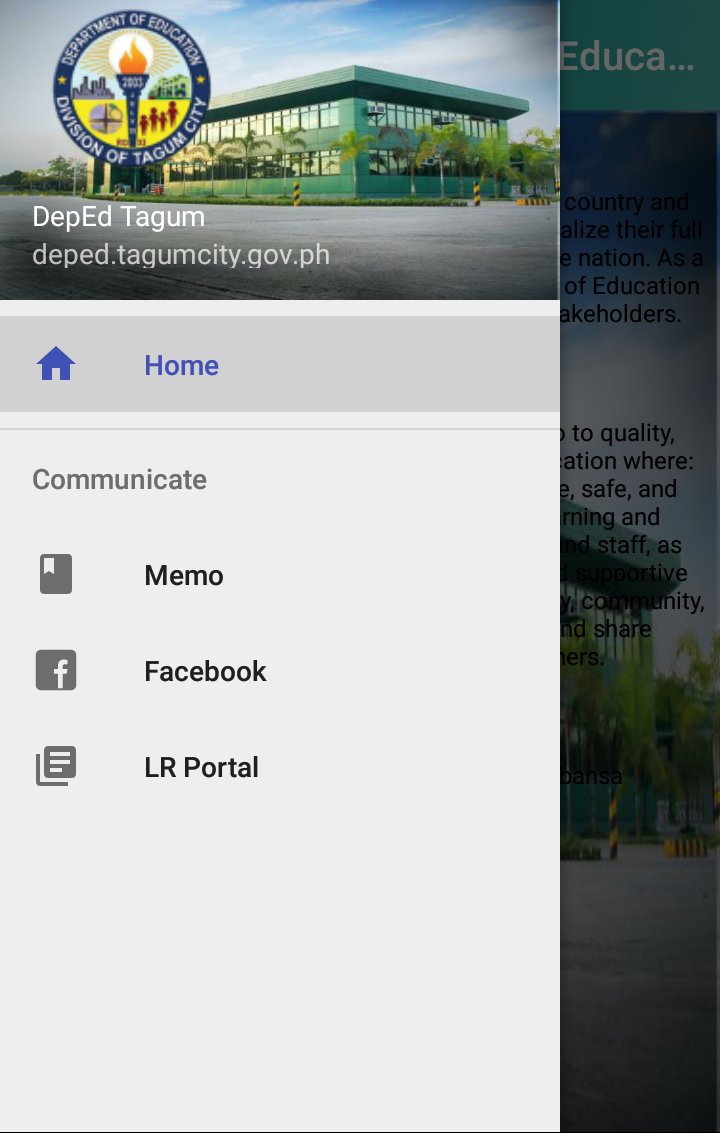Screen dimensions: 720x1133
Task: Open the Memo menu item
Action: tap(183, 575)
